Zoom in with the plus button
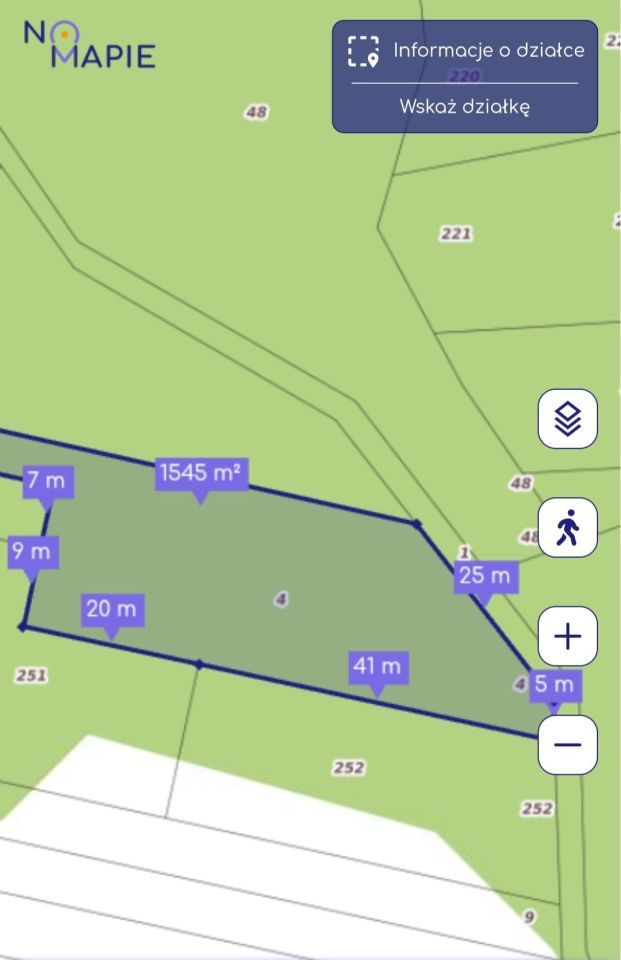 tap(567, 636)
